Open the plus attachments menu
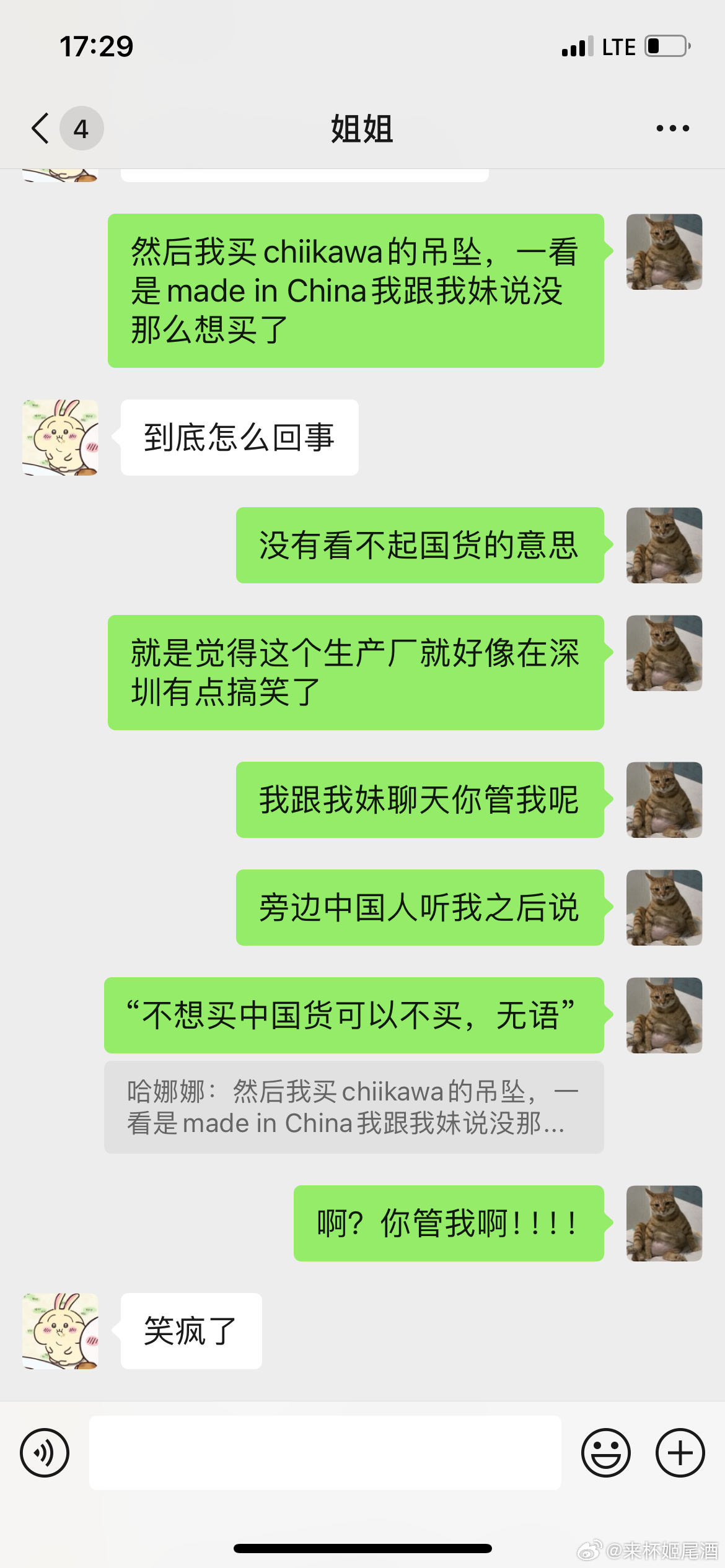This screenshot has width=725, height=1568. [x=680, y=1453]
